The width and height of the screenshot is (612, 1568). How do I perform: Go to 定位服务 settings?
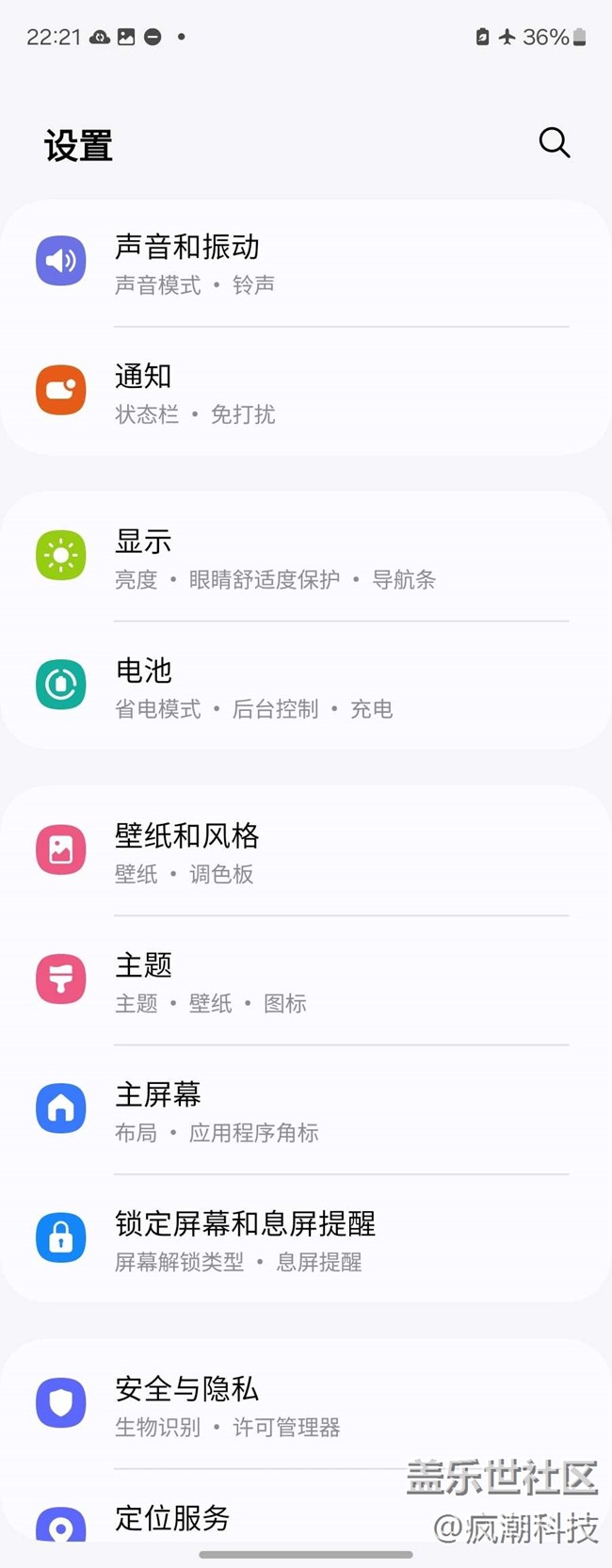305,1518
